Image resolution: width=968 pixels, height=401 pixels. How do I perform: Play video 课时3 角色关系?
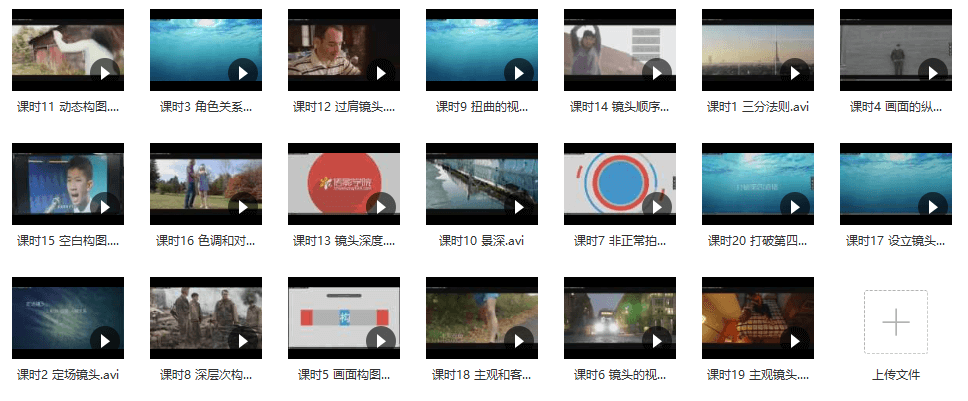243,73
